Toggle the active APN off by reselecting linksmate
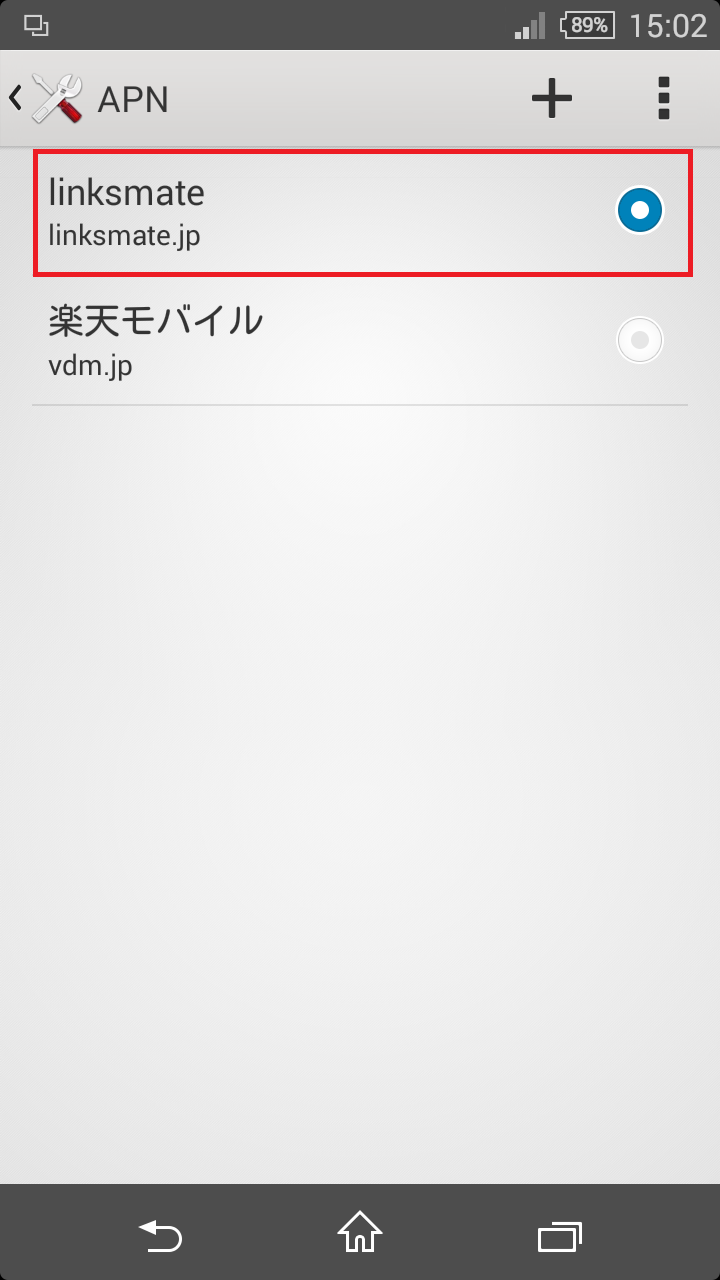The width and height of the screenshot is (720, 1280). (639, 210)
